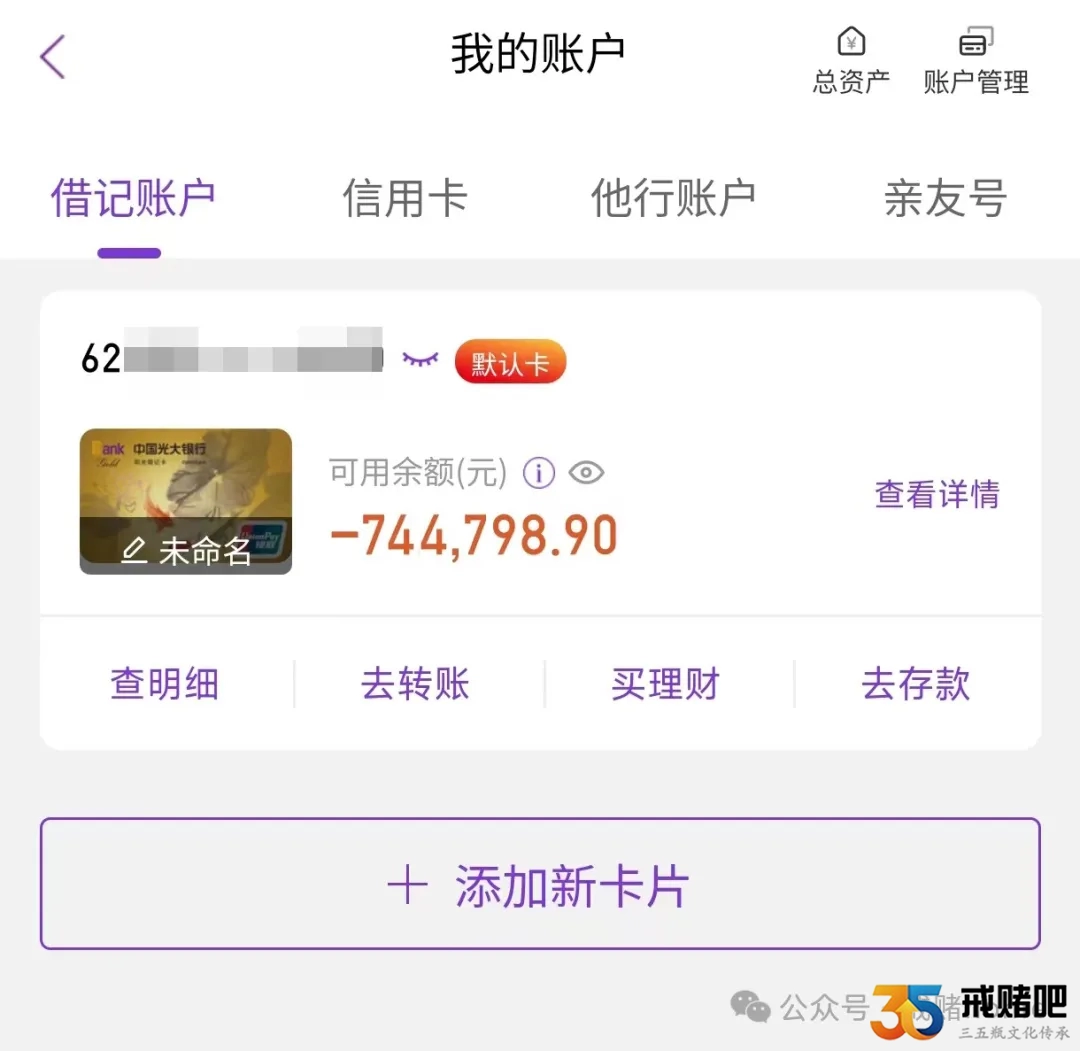Screen dimensions: 1080x1051
Task: Open 总资产 total assets
Action: tap(851, 62)
